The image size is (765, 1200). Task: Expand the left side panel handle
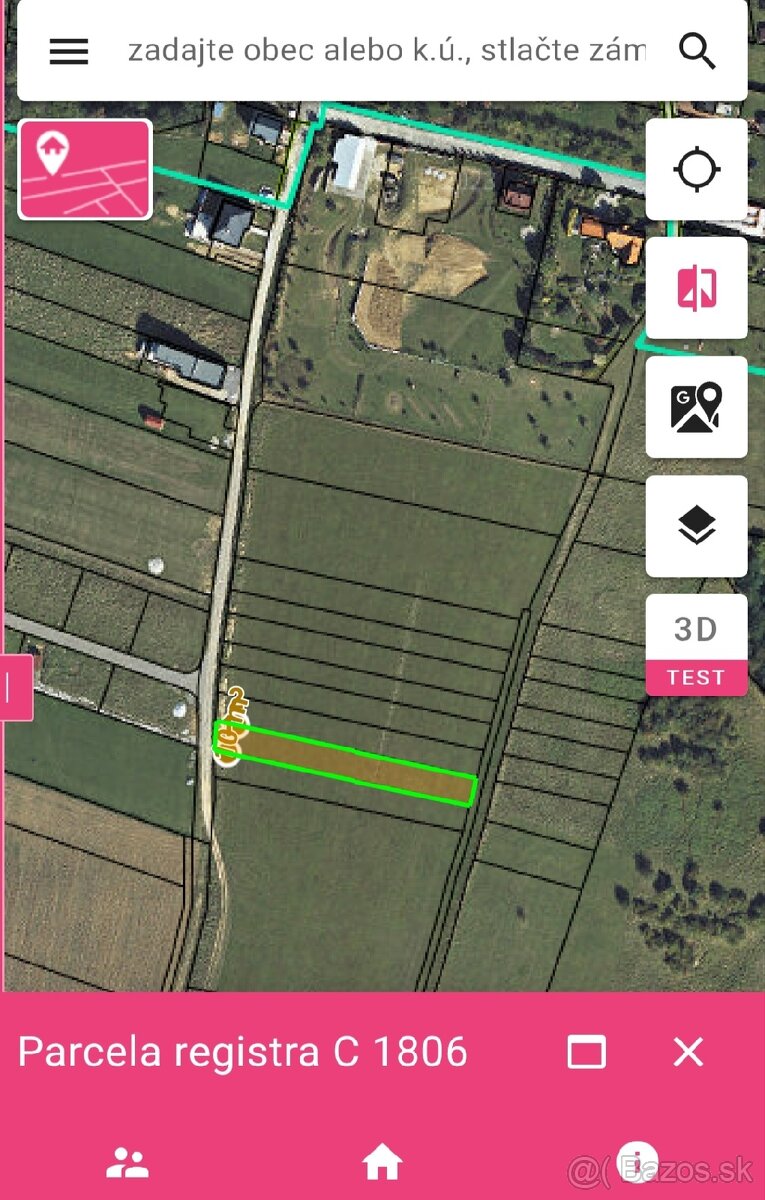16,688
